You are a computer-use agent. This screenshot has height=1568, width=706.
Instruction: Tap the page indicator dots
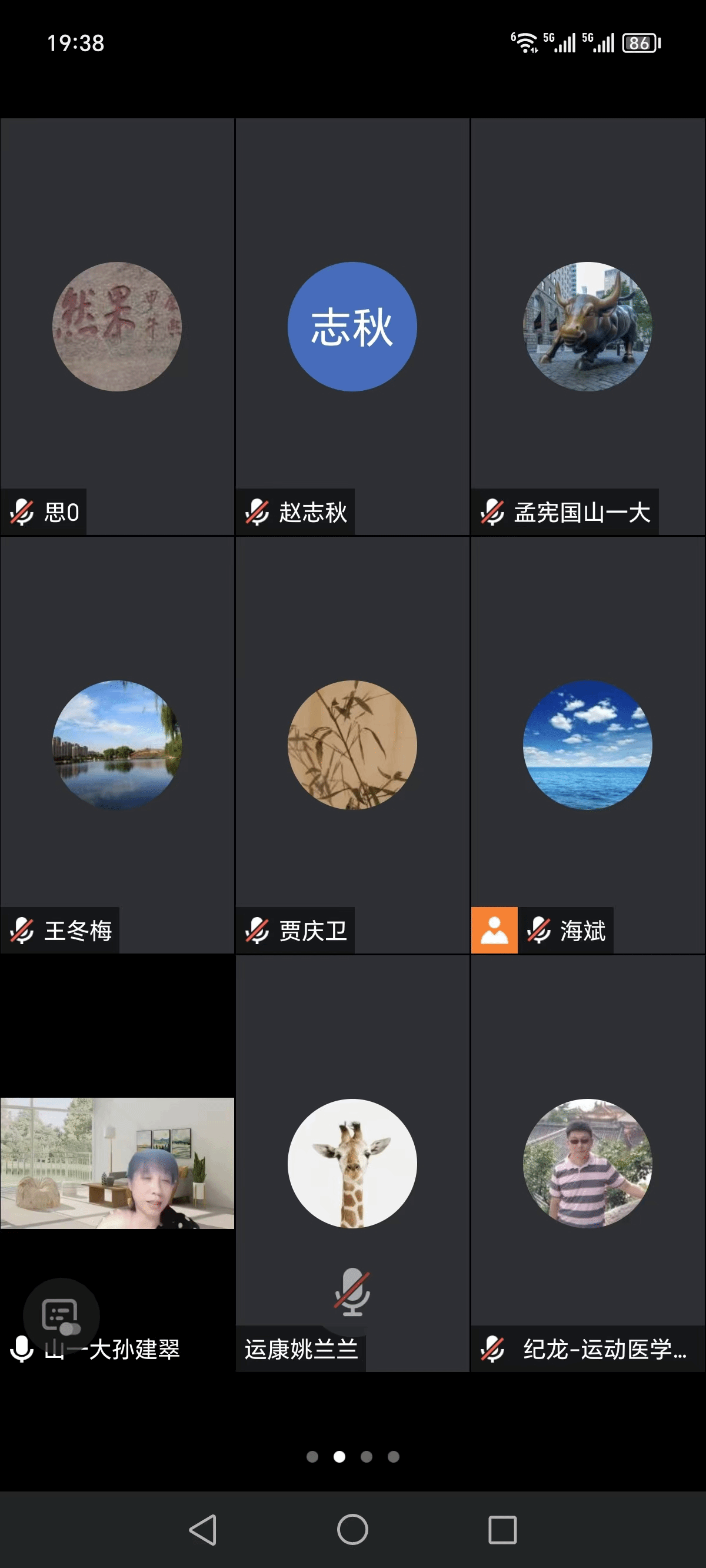352,1457
